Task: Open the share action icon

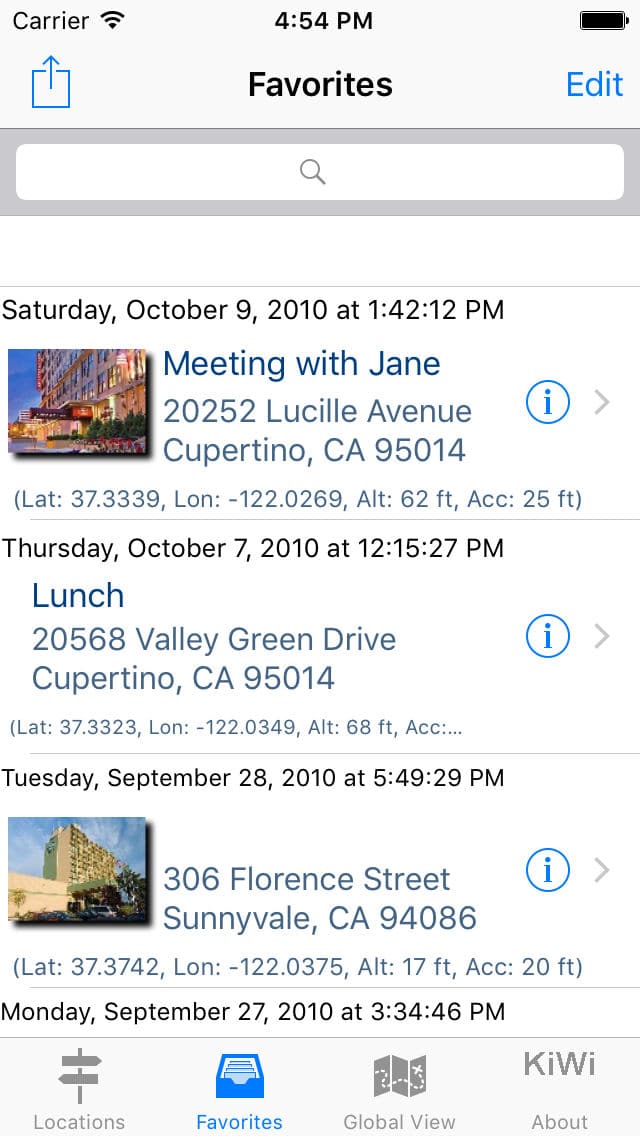Action: click(51, 83)
